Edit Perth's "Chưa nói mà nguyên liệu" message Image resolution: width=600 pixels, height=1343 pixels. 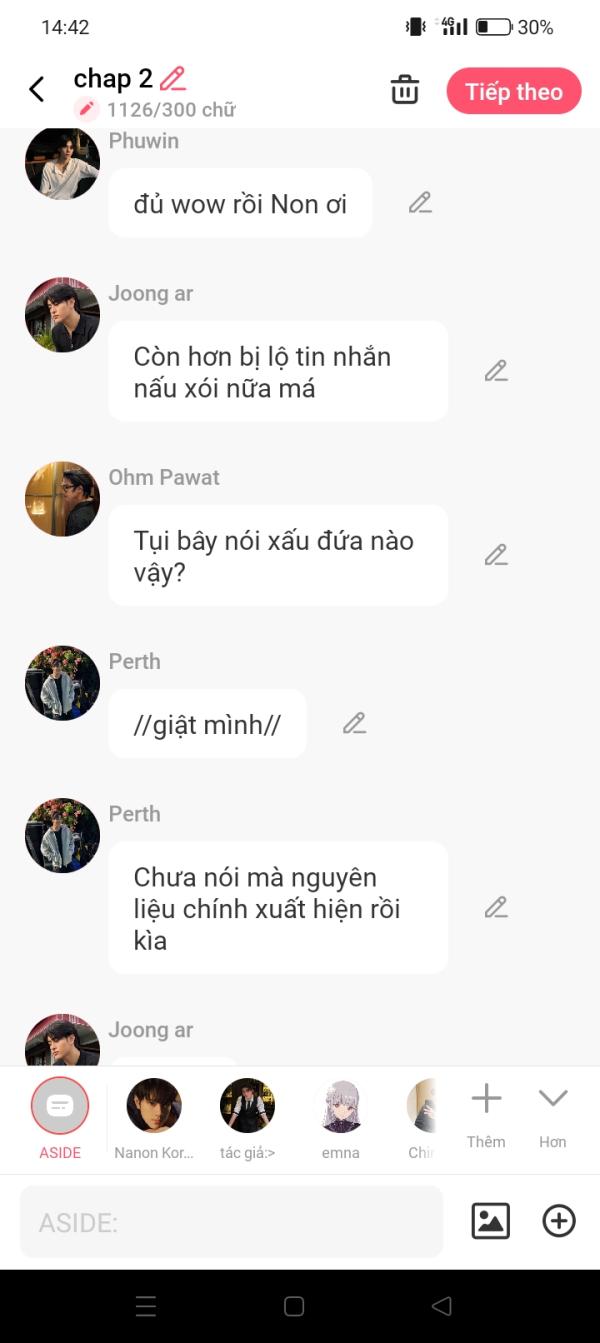point(496,907)
